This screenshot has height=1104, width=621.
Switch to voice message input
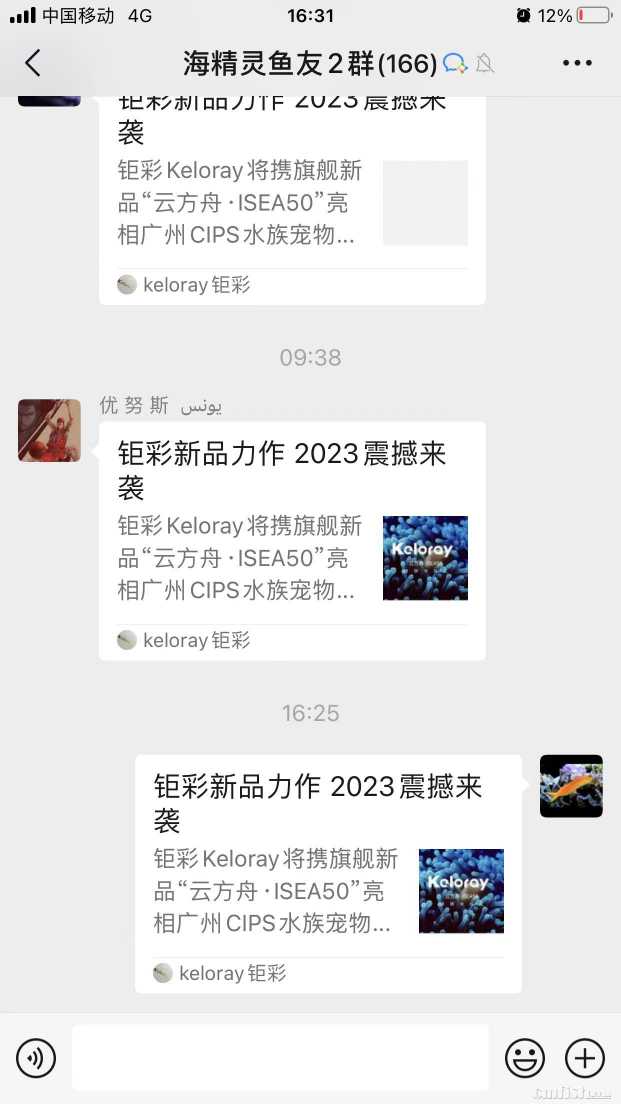[36, 1057]
